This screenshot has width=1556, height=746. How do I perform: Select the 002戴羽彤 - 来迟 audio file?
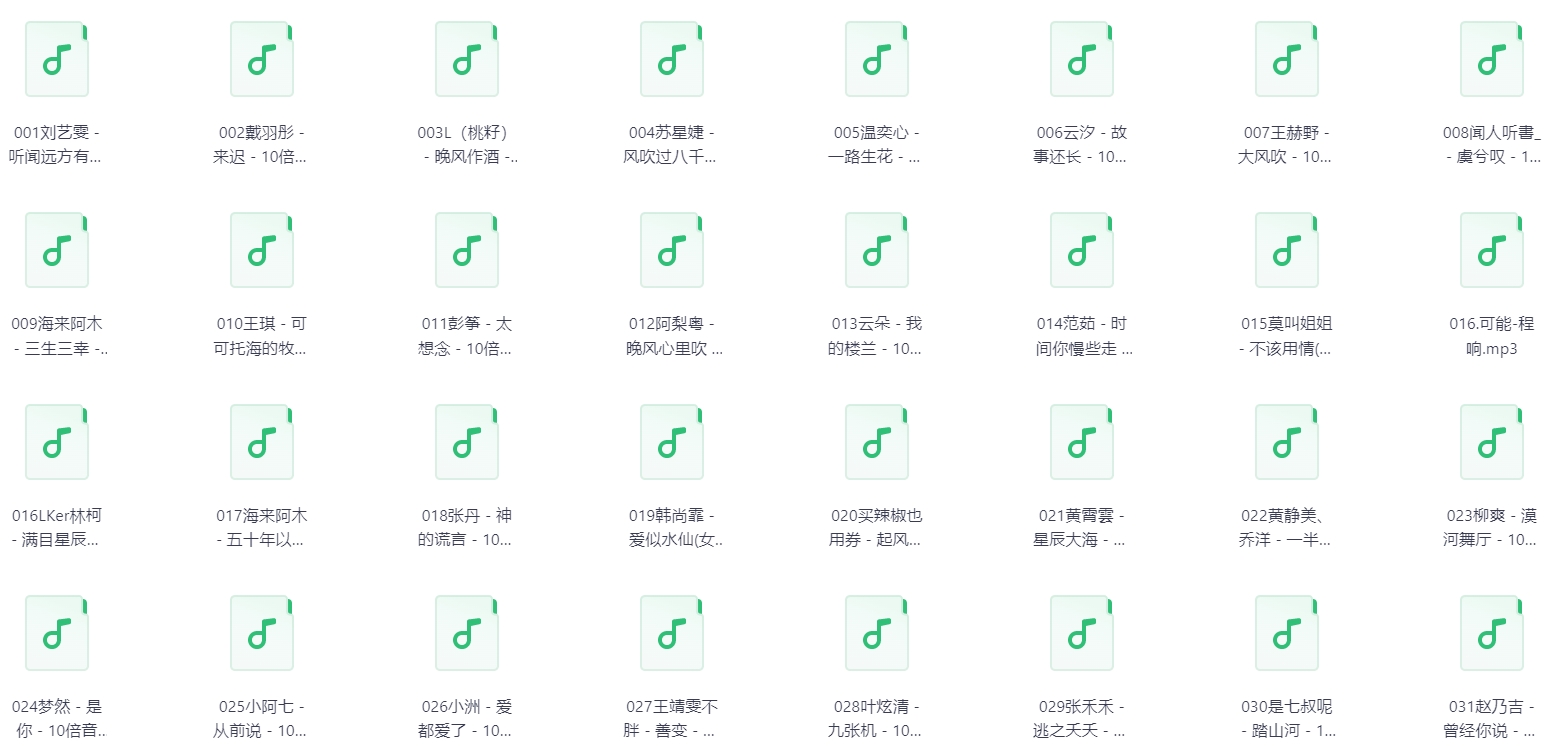(262, 60)
